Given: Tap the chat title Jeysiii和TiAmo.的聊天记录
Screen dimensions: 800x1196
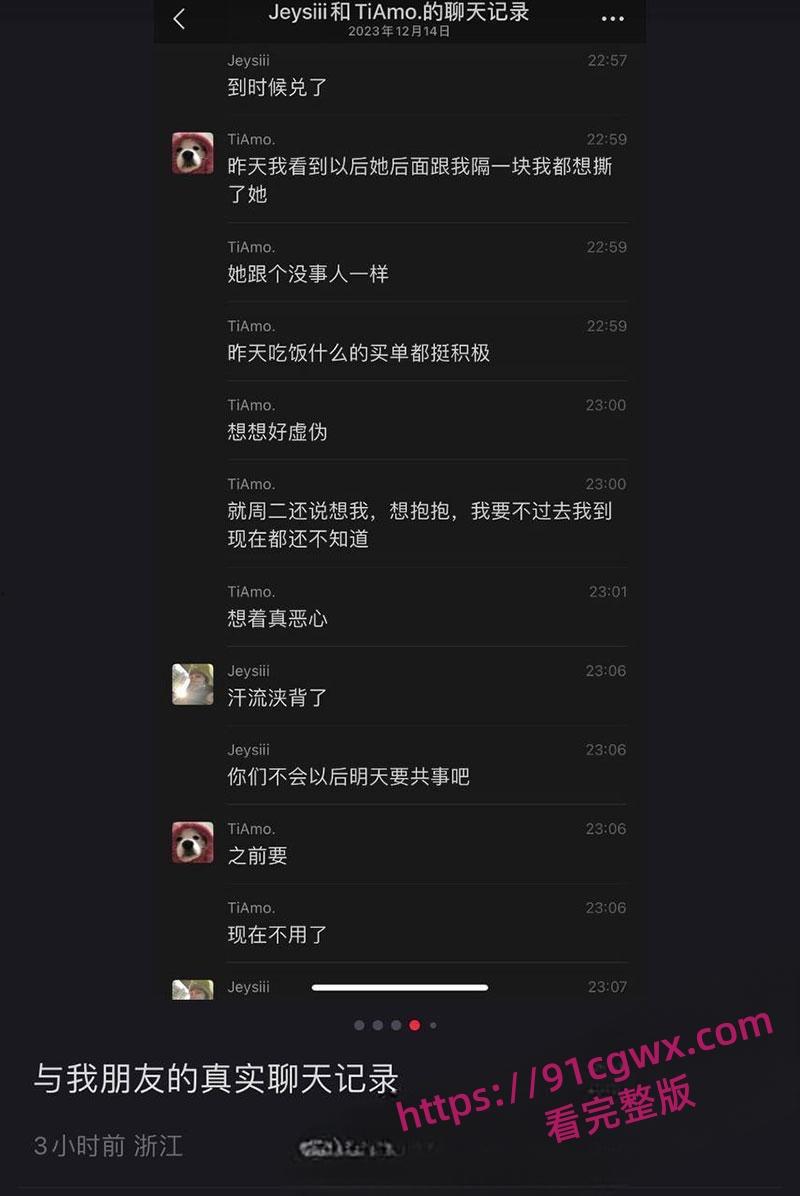Looking at the screenshot, I should click(x=400, y=12).
